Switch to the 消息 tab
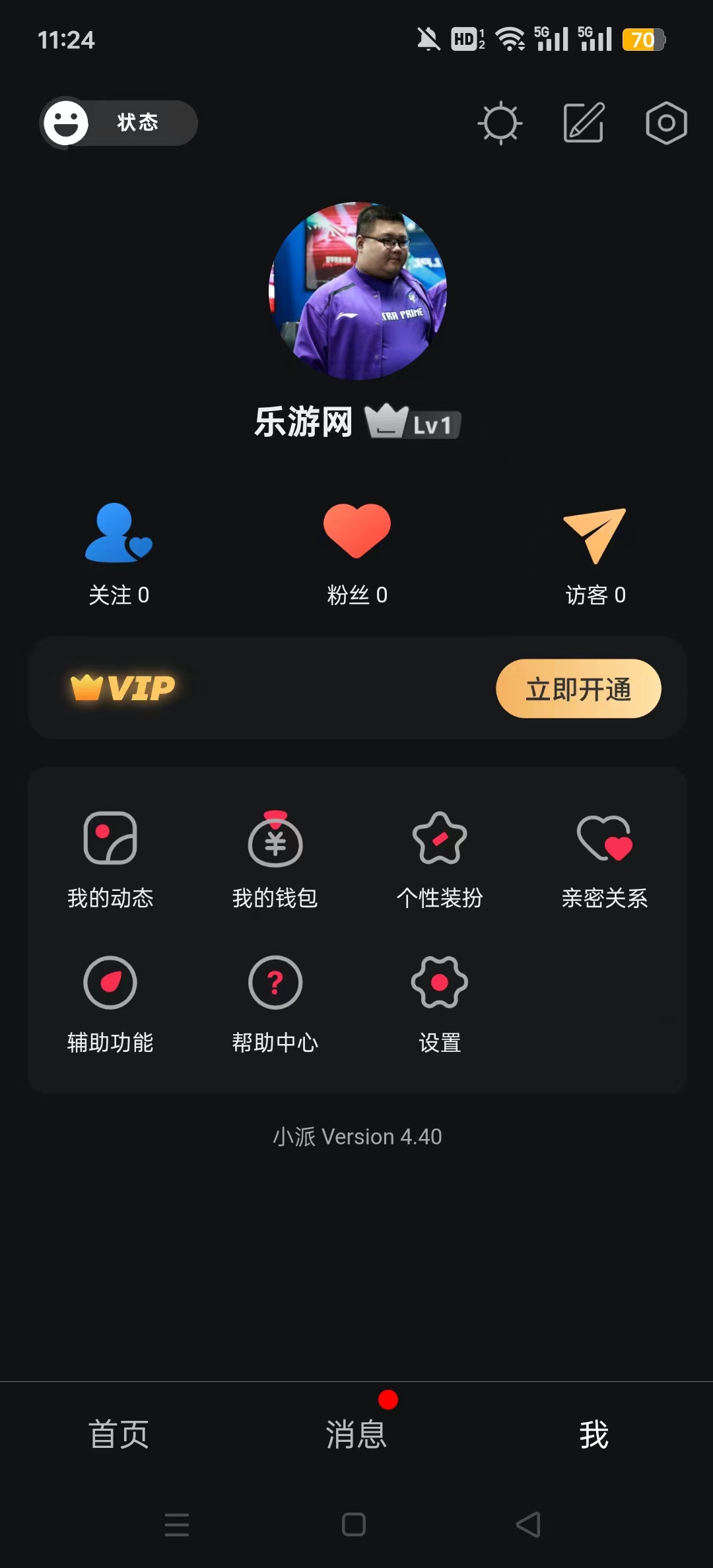The width and height of the screenshot is (713, 1568). (x=356, y=1434)
